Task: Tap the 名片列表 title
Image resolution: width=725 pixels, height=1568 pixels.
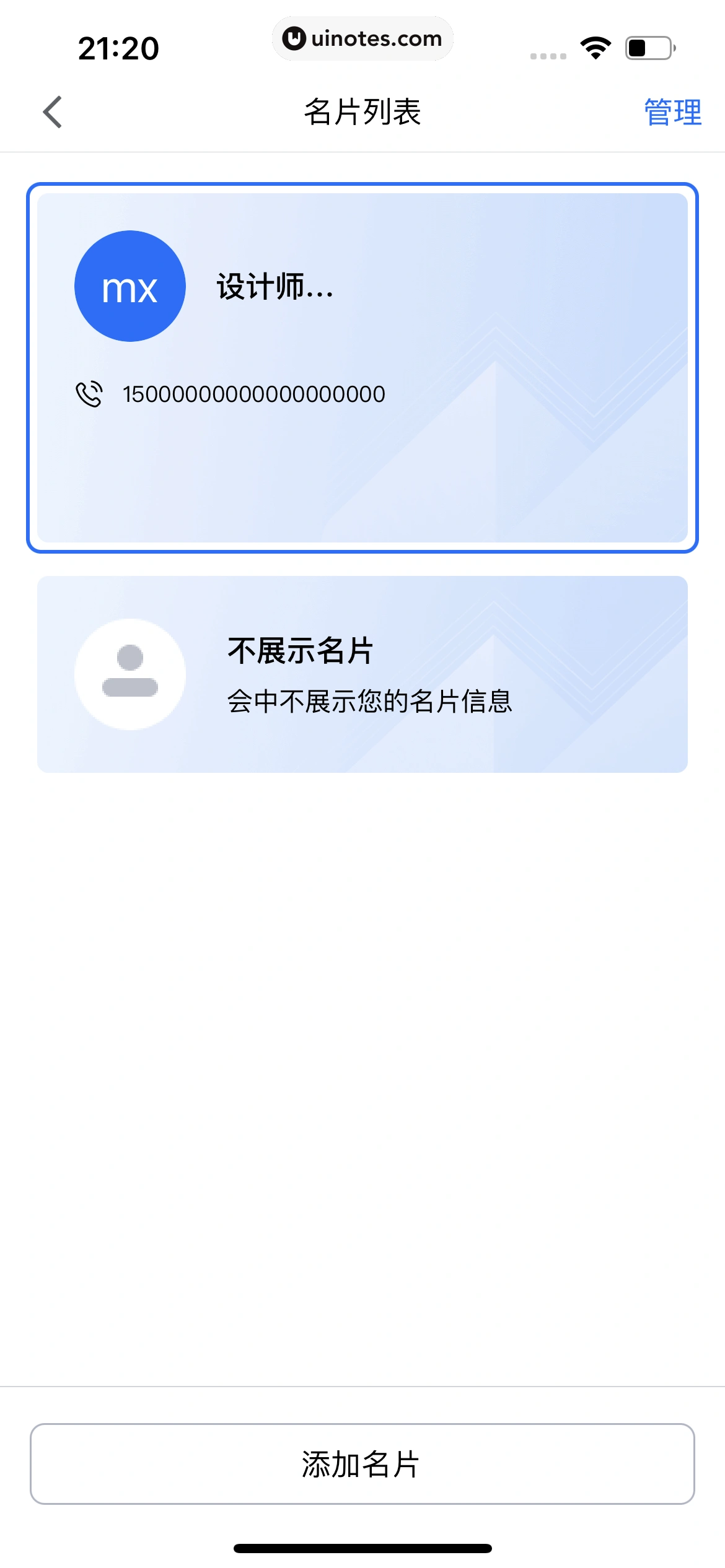Action: coord(362,112)
